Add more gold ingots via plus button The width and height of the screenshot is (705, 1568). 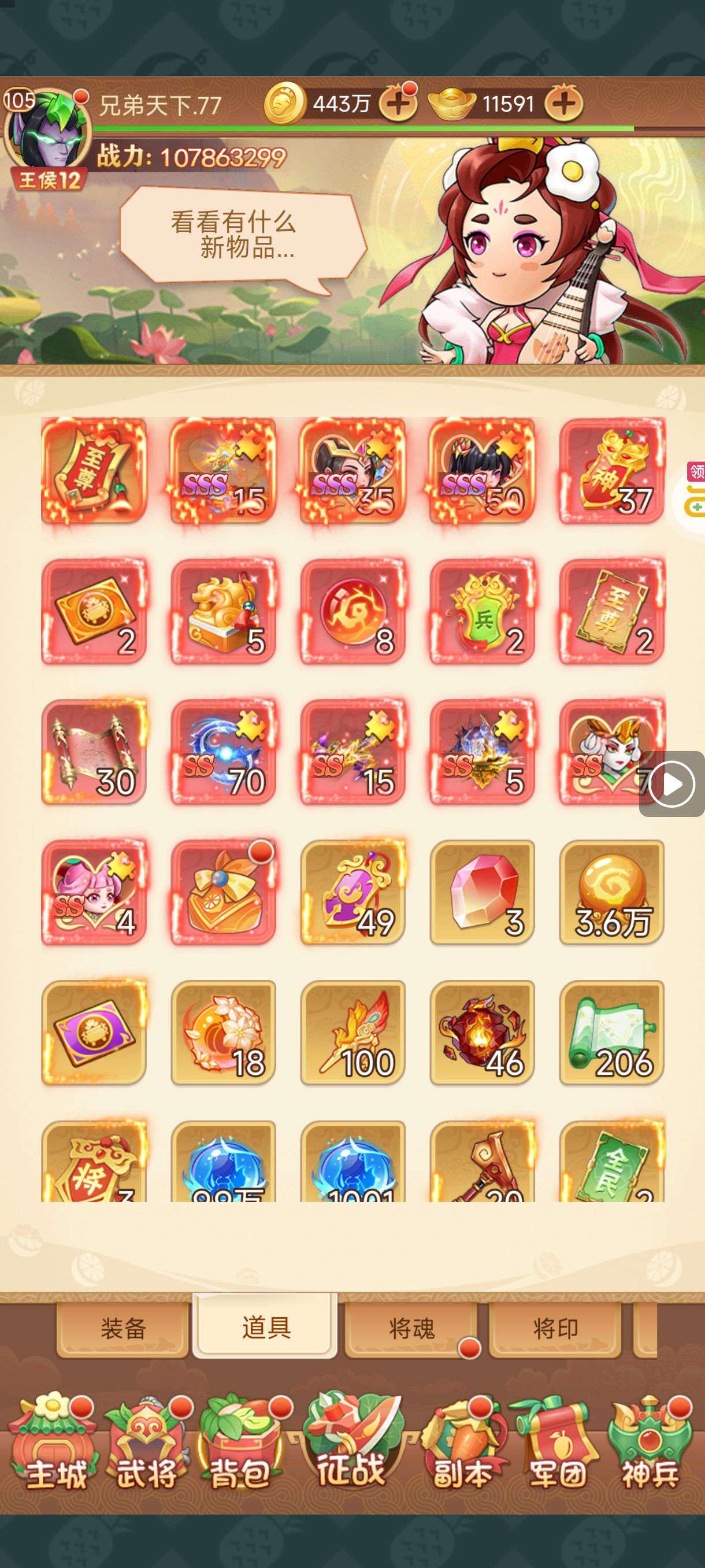[x=563, y=104]
